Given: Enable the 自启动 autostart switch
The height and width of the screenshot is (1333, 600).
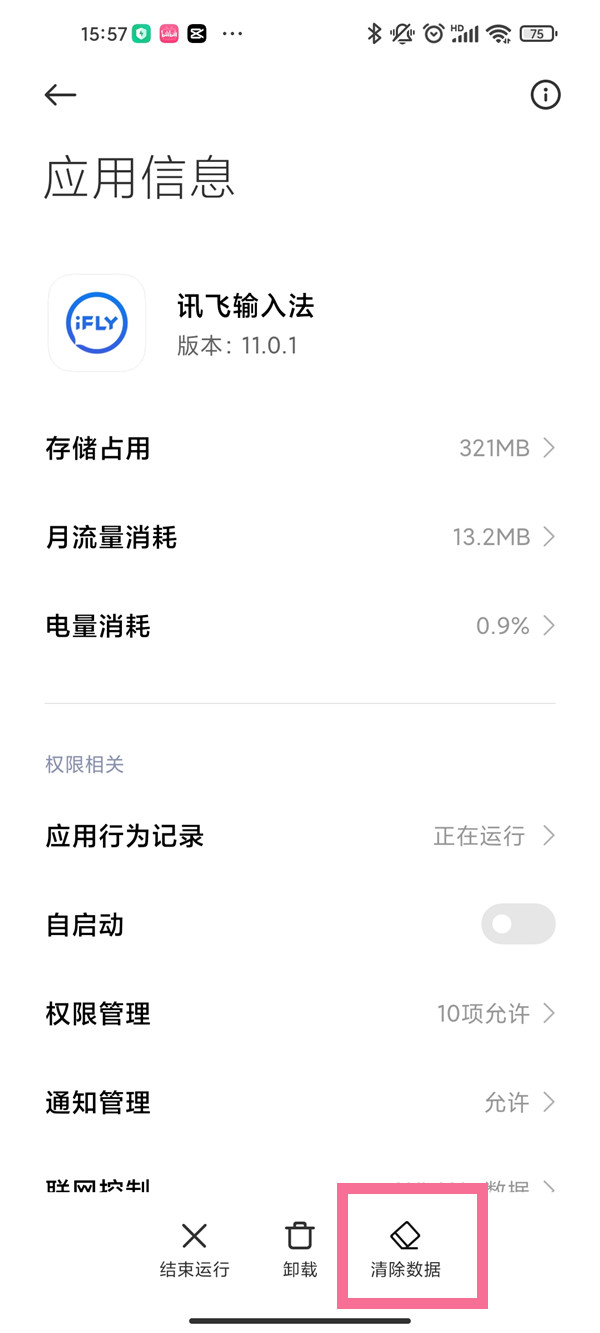Looking at the screenshot, I should tap(517, 925).
